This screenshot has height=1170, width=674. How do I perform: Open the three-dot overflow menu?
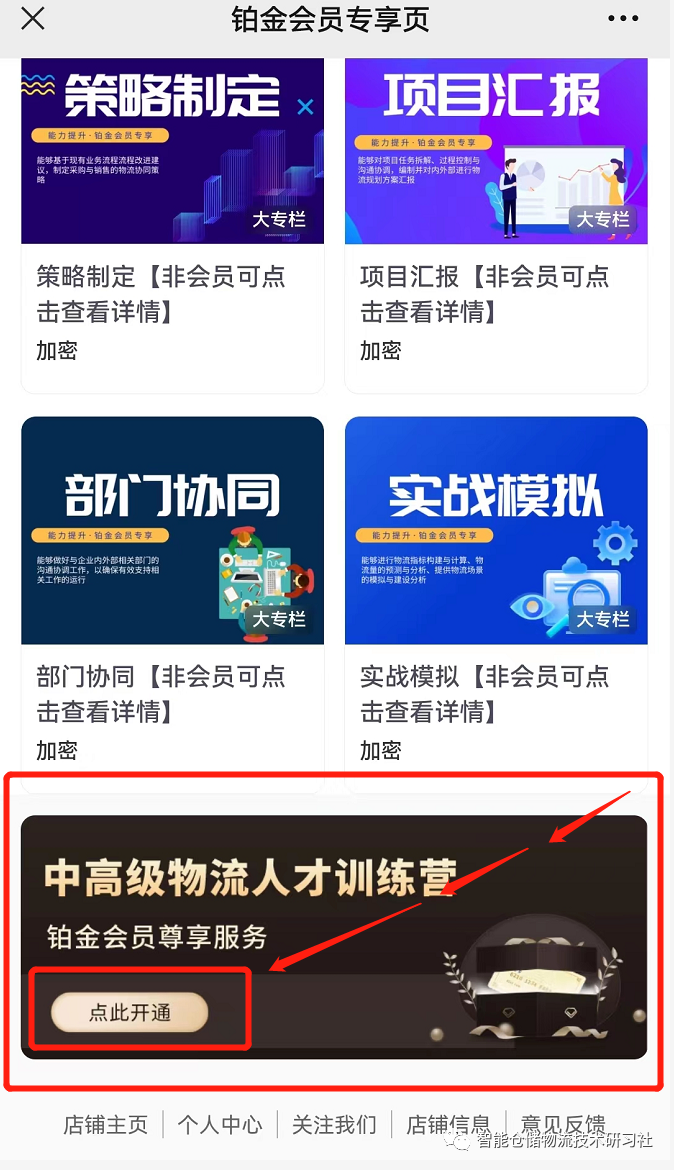click(x=622, y=18)
